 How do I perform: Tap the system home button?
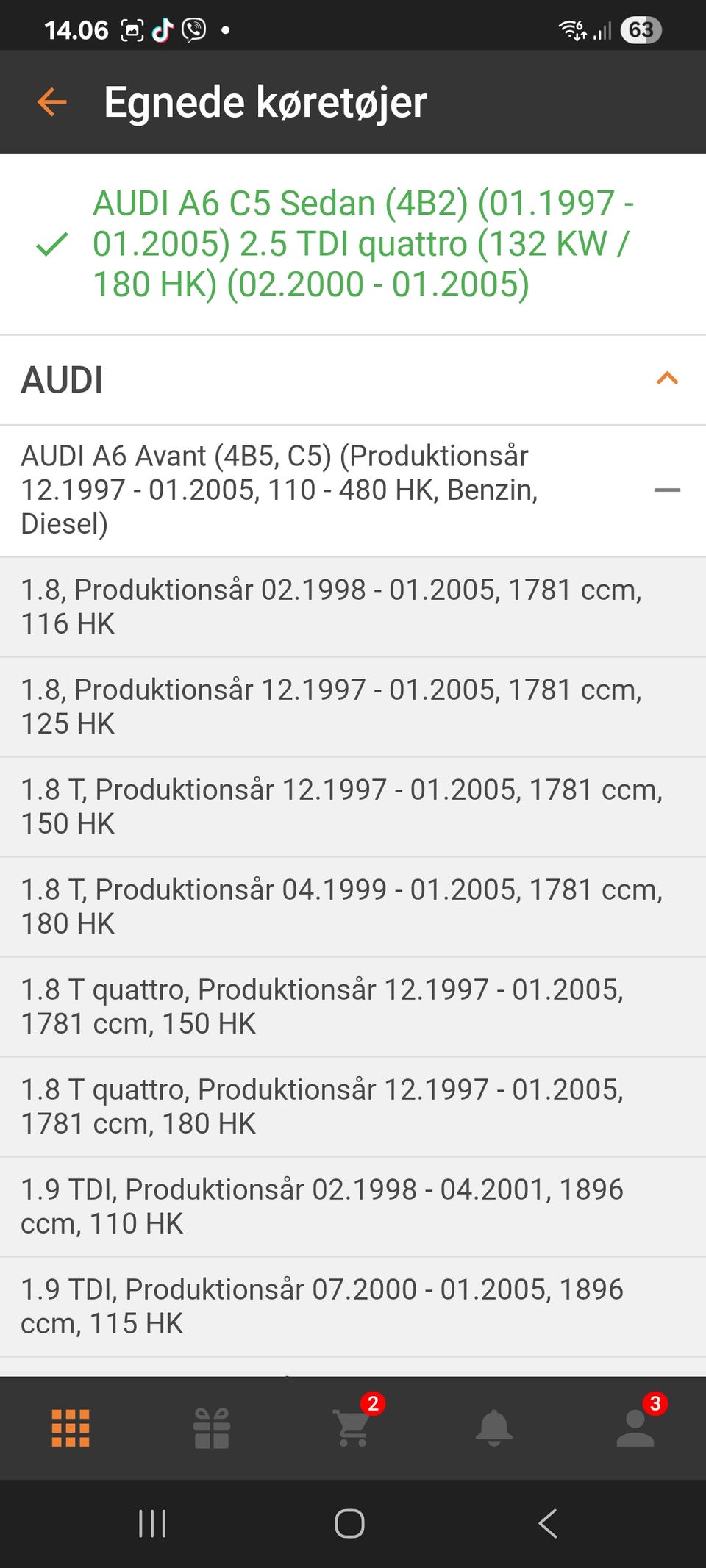click(x=349, y=1523)
